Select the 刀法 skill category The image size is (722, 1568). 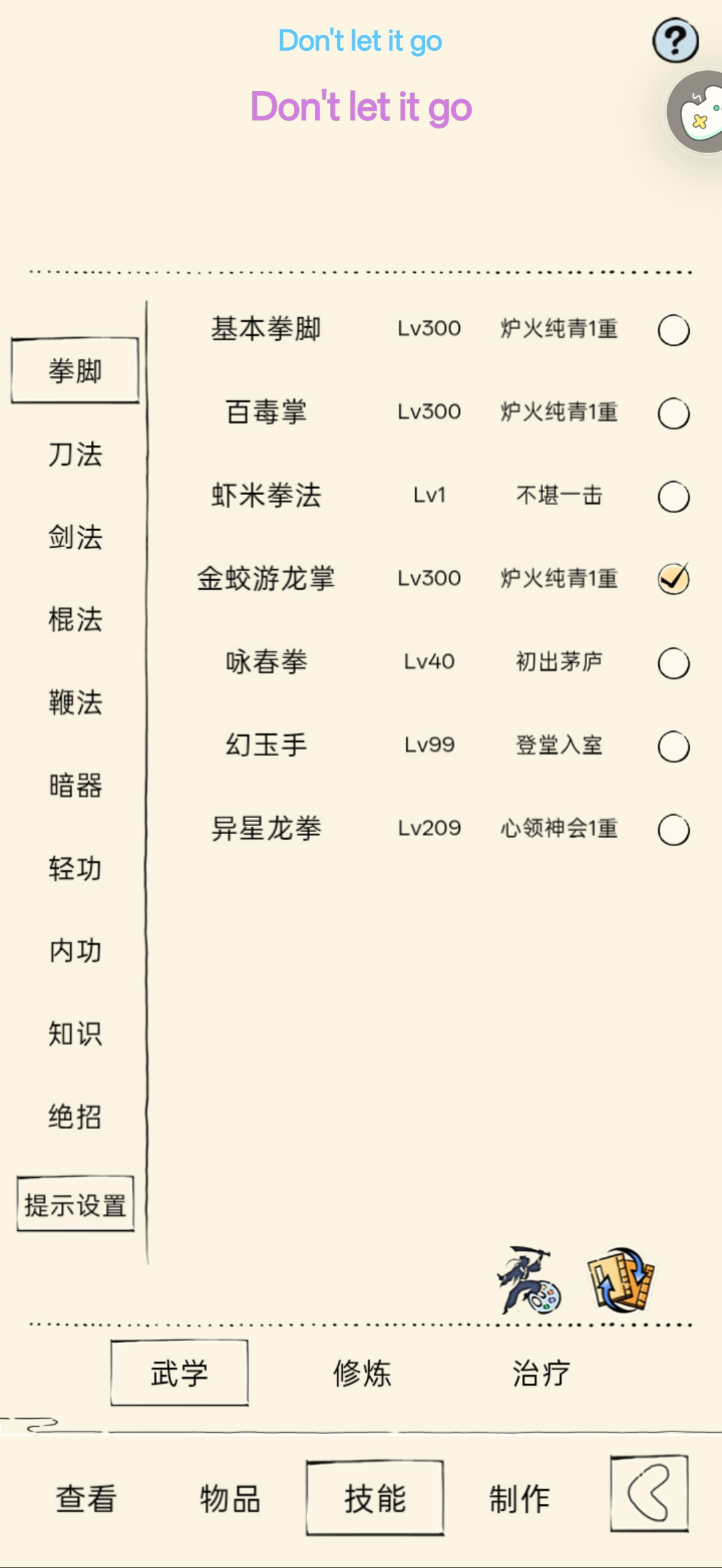tap(75, 454)
